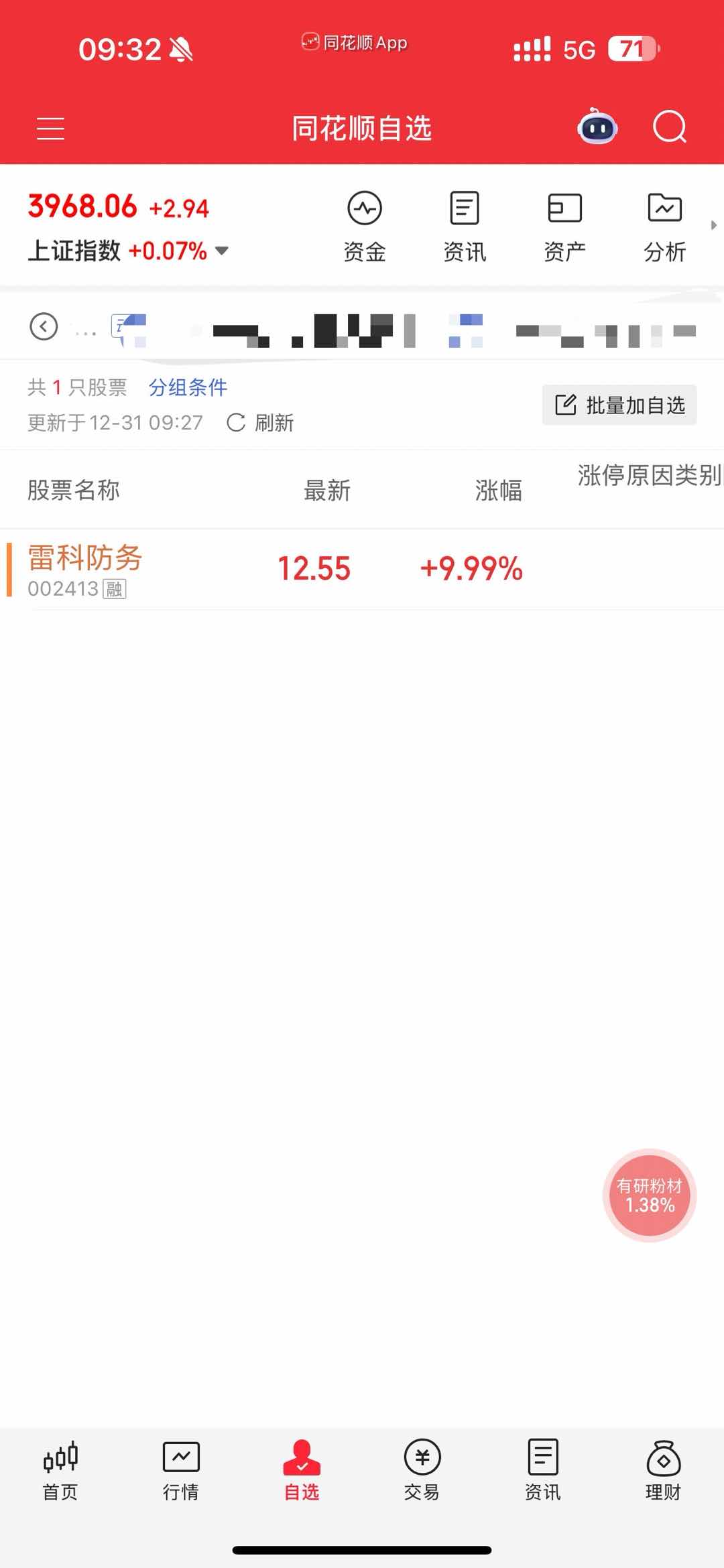
Task: Open the top 资讯 shortcut beside 资金
Action: [x=464, y=226]
